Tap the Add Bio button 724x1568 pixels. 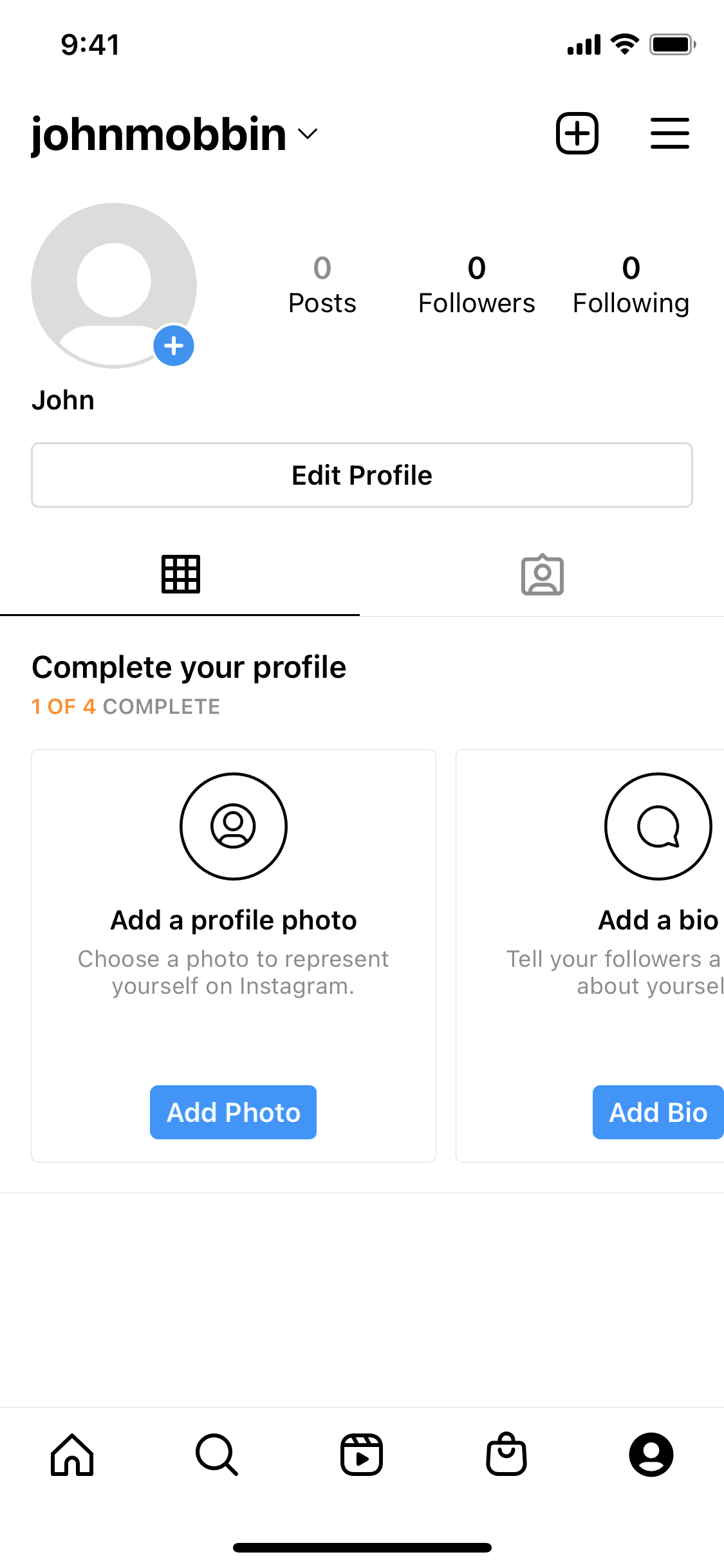coord(658,1112)
